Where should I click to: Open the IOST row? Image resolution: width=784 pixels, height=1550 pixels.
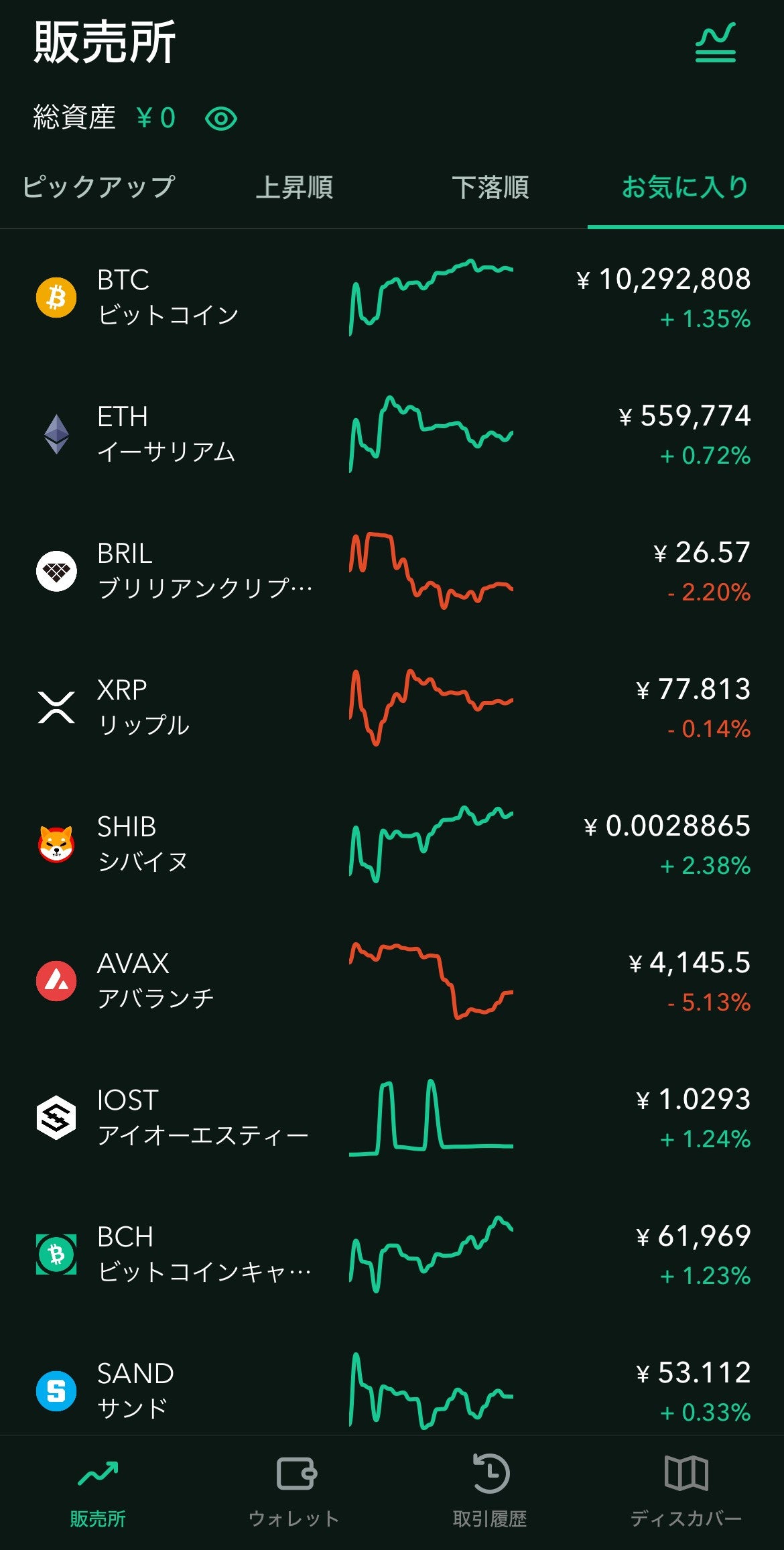pos(392,1118)
